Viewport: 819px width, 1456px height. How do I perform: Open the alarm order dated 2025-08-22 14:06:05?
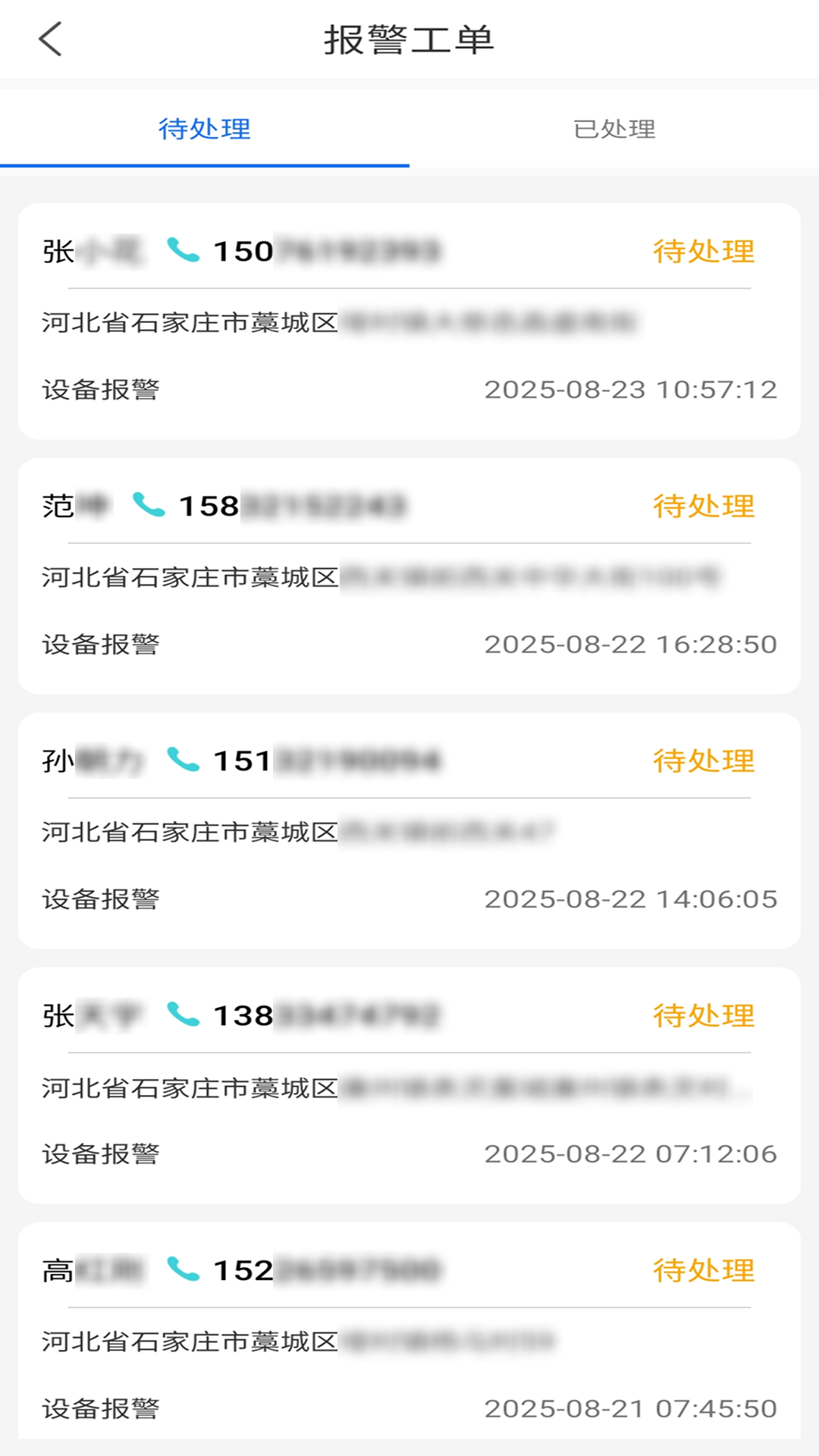409,831
